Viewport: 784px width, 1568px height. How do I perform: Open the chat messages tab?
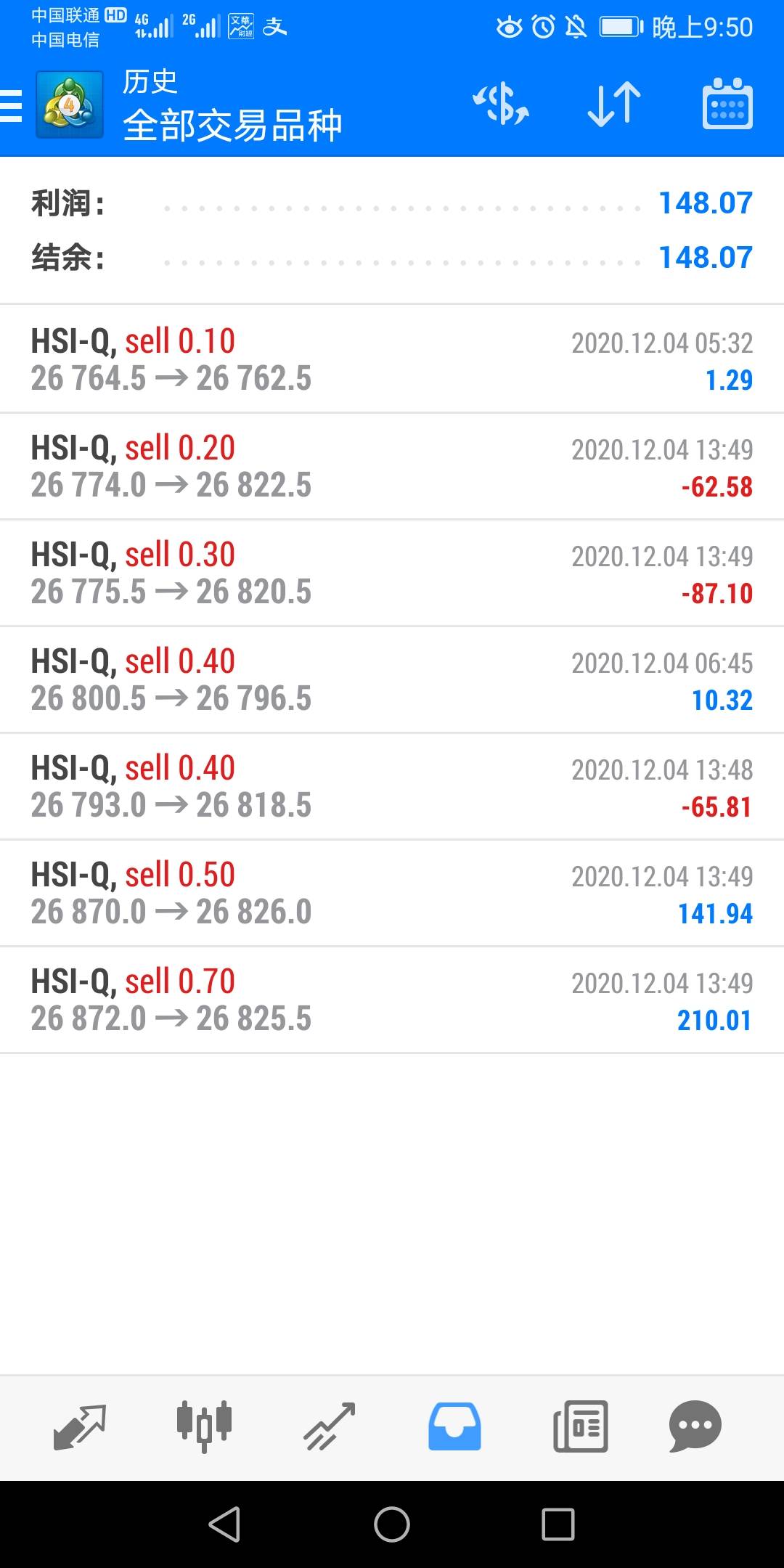(695, 1426)
